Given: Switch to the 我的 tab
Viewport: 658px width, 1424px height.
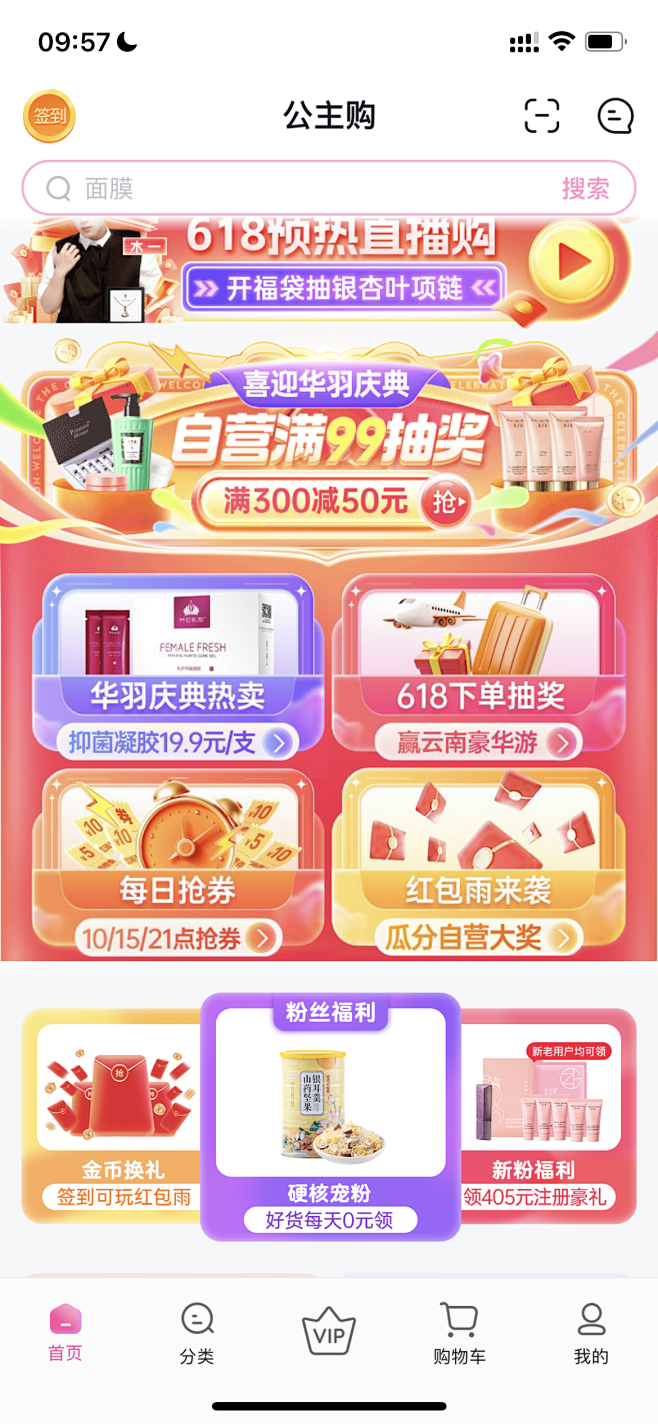Looking at the screenshot, I should coord(591,1334).
